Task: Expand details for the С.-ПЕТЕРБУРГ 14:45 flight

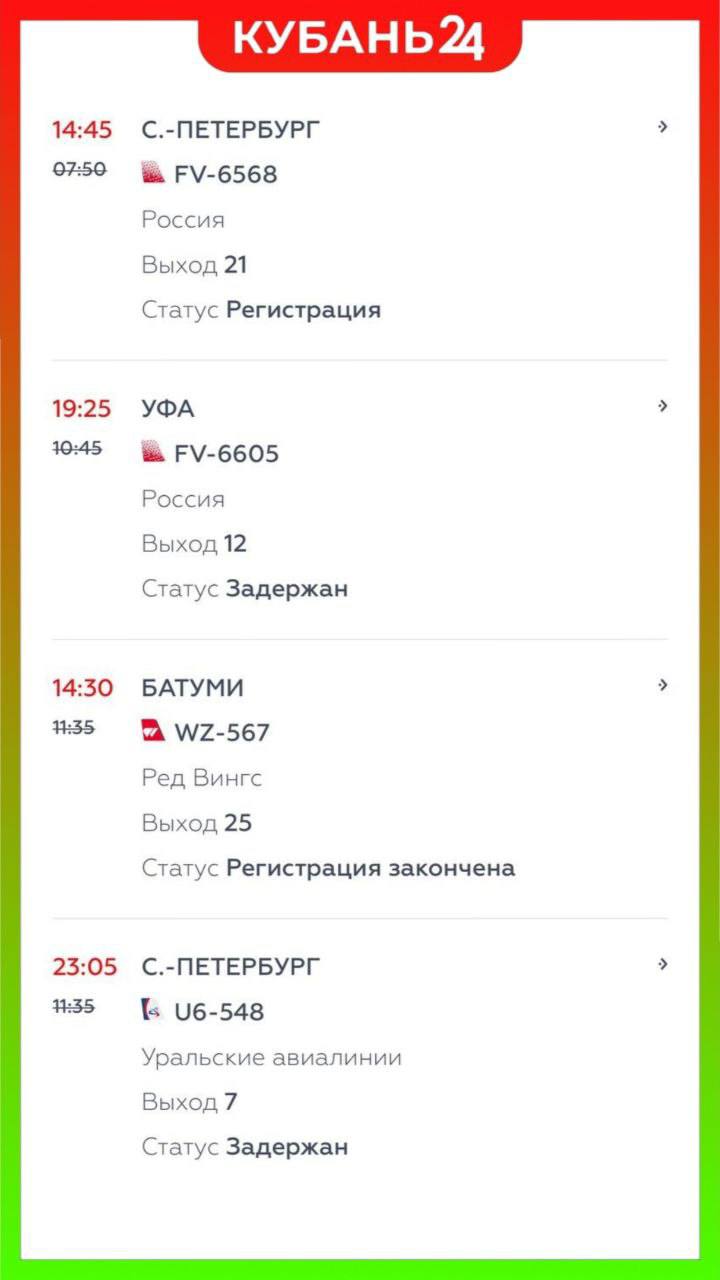Action: point(662,127)
